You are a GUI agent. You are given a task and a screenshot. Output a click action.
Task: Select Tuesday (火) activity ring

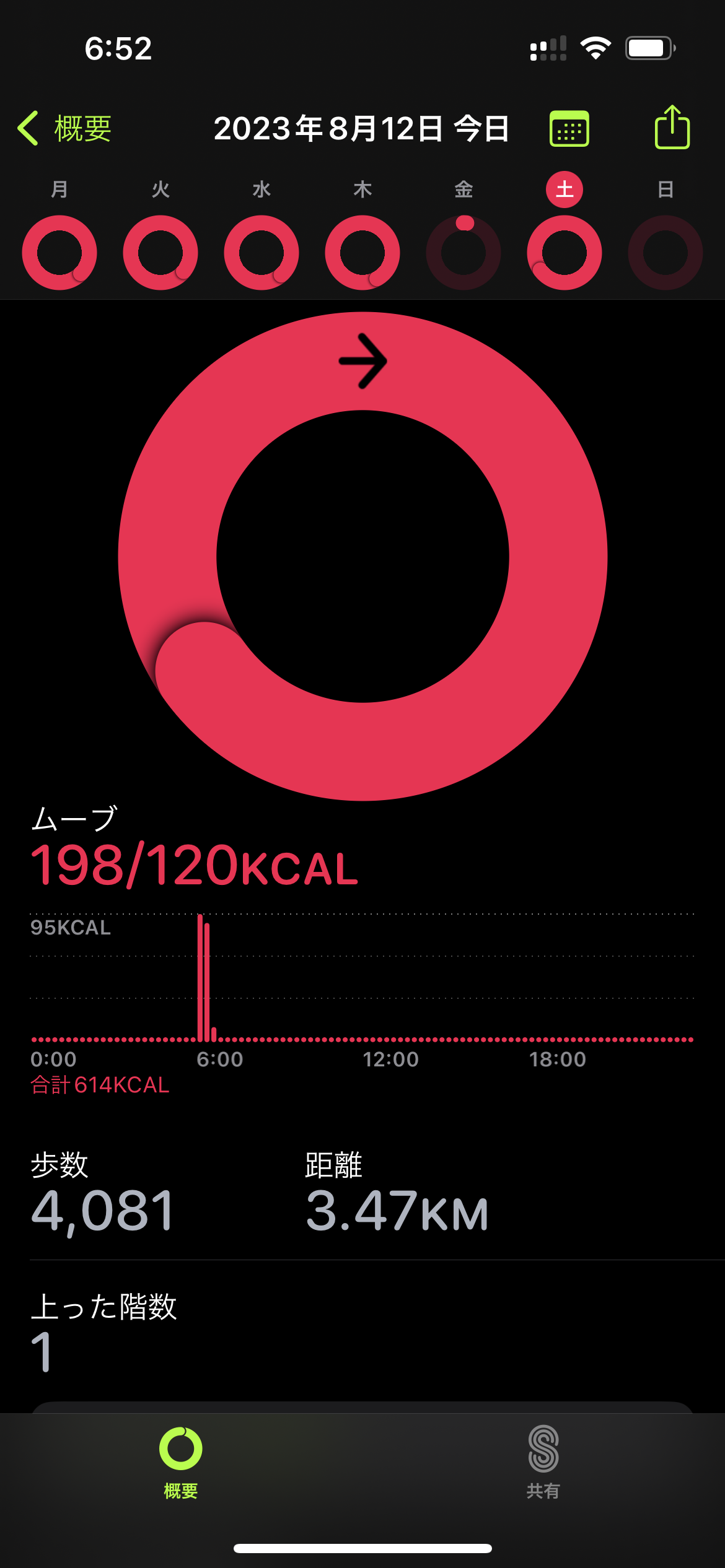coord(160,253)
